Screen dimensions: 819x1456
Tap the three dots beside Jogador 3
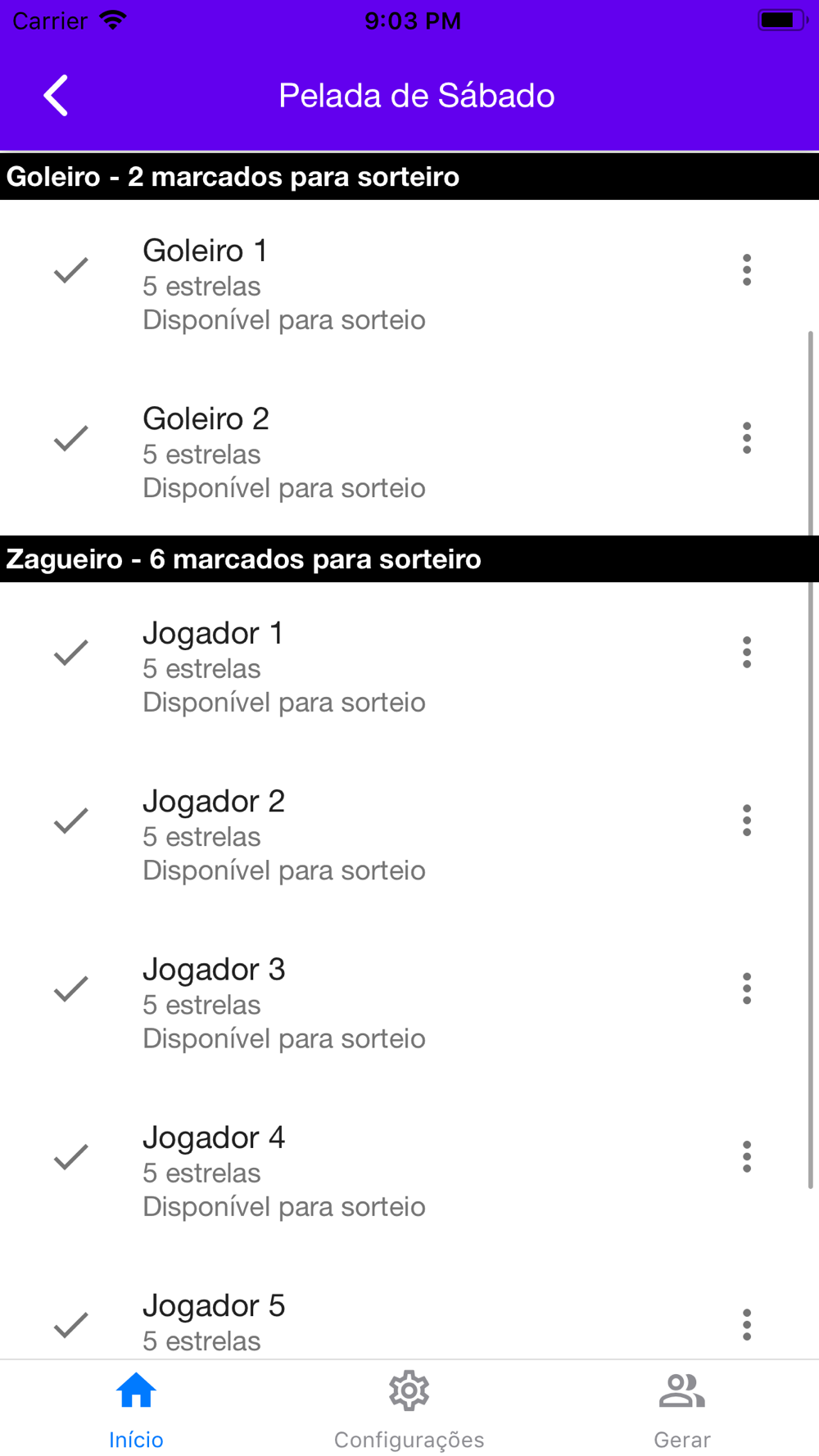tap(746, 988)
